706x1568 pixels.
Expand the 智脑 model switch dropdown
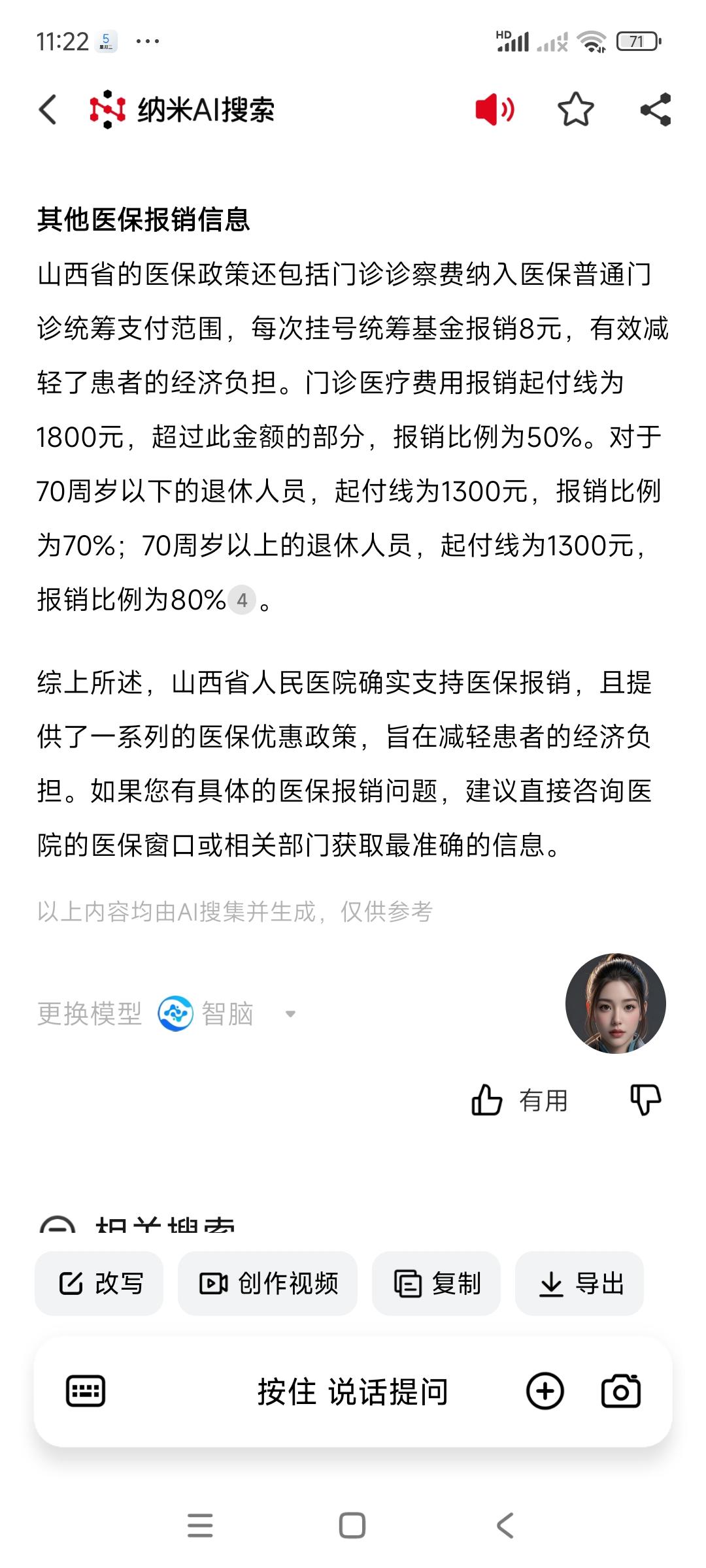click(290, 1014)
